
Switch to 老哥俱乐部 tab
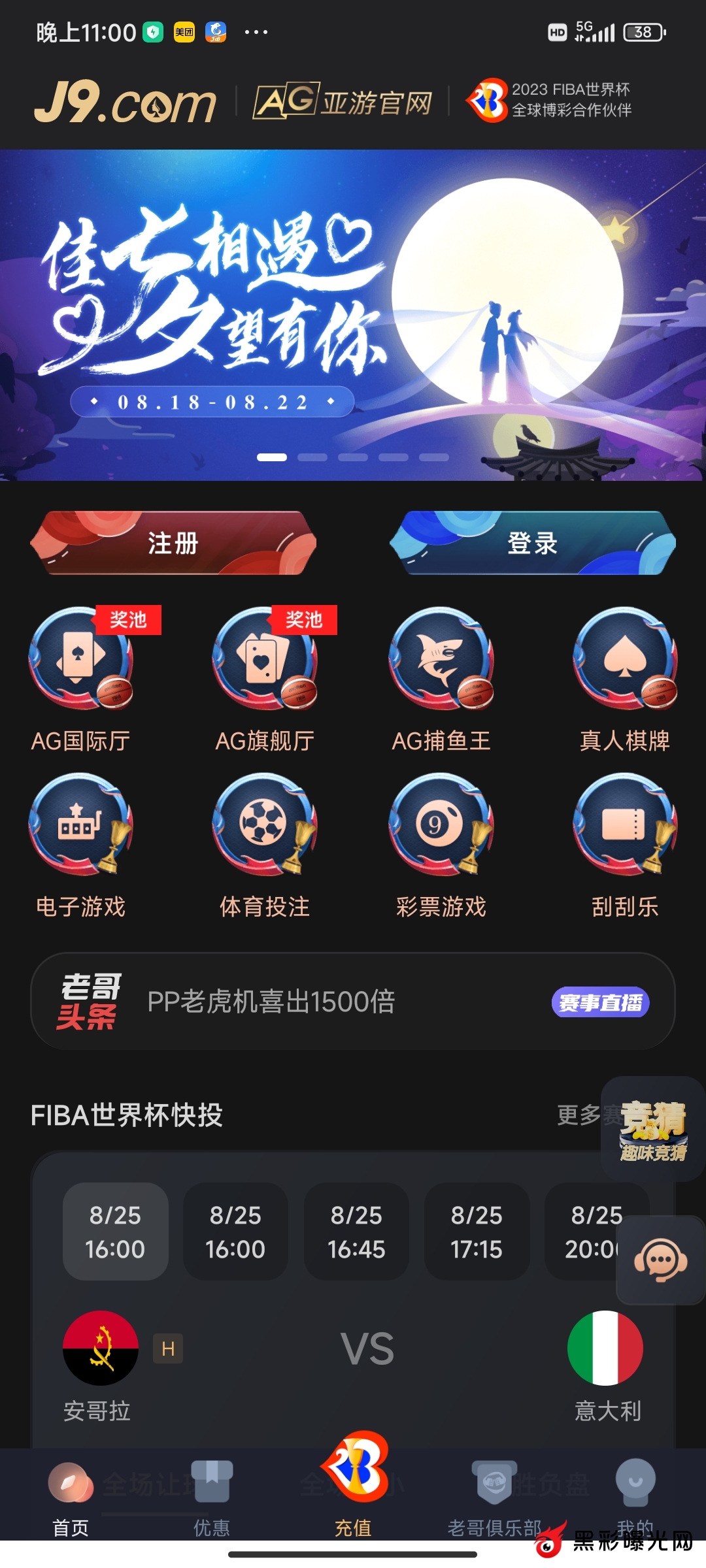(x=495, y=1496)
